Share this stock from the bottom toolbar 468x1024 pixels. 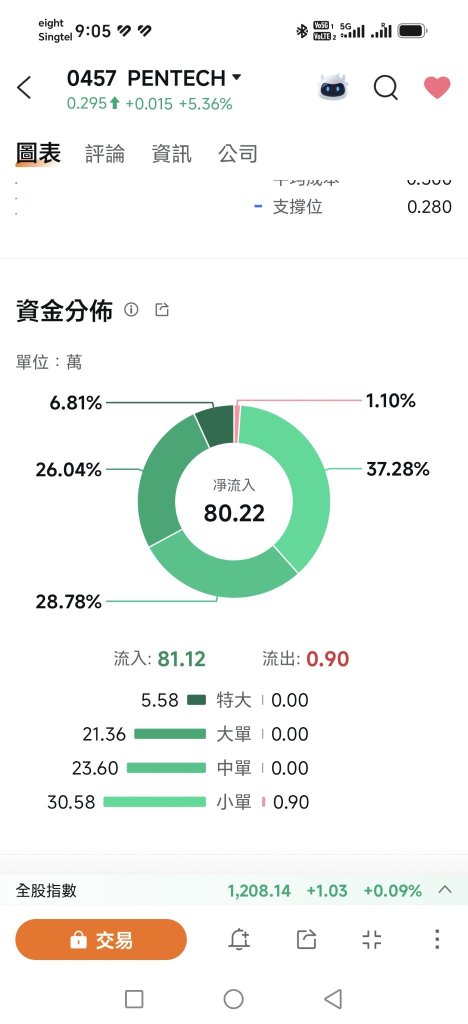(306, 940)
